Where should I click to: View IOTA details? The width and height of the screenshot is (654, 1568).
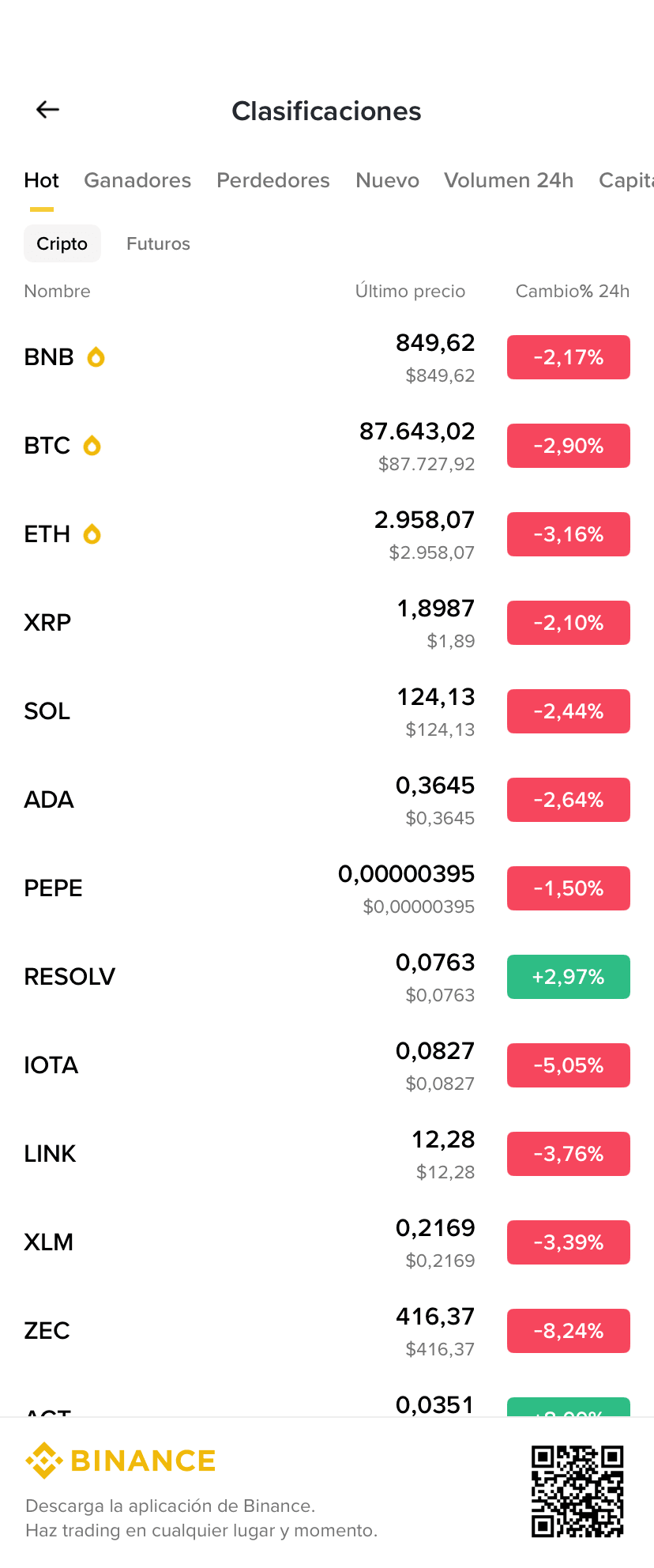(x=237, y=1065)
